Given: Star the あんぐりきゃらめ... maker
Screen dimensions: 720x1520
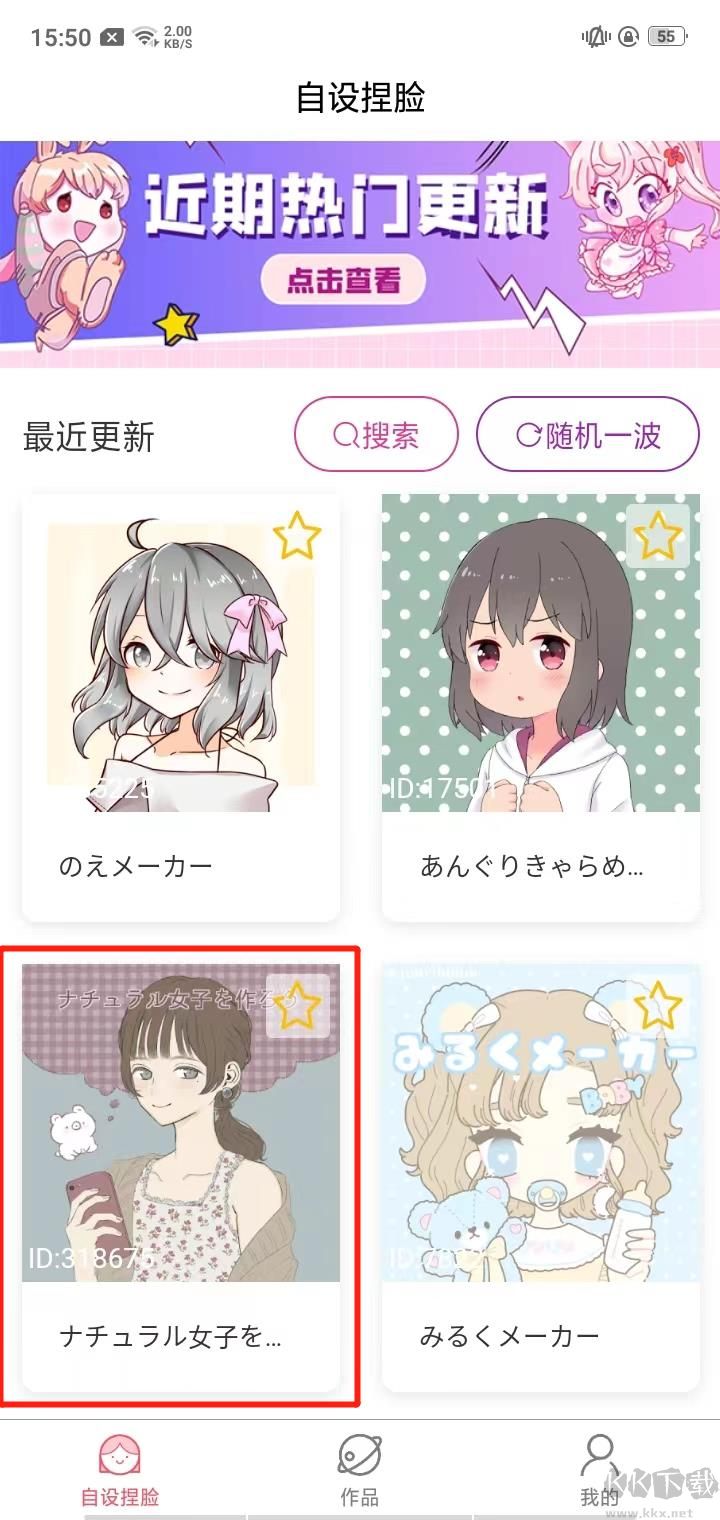Looking at the screenshot, I should pos(657,536).
